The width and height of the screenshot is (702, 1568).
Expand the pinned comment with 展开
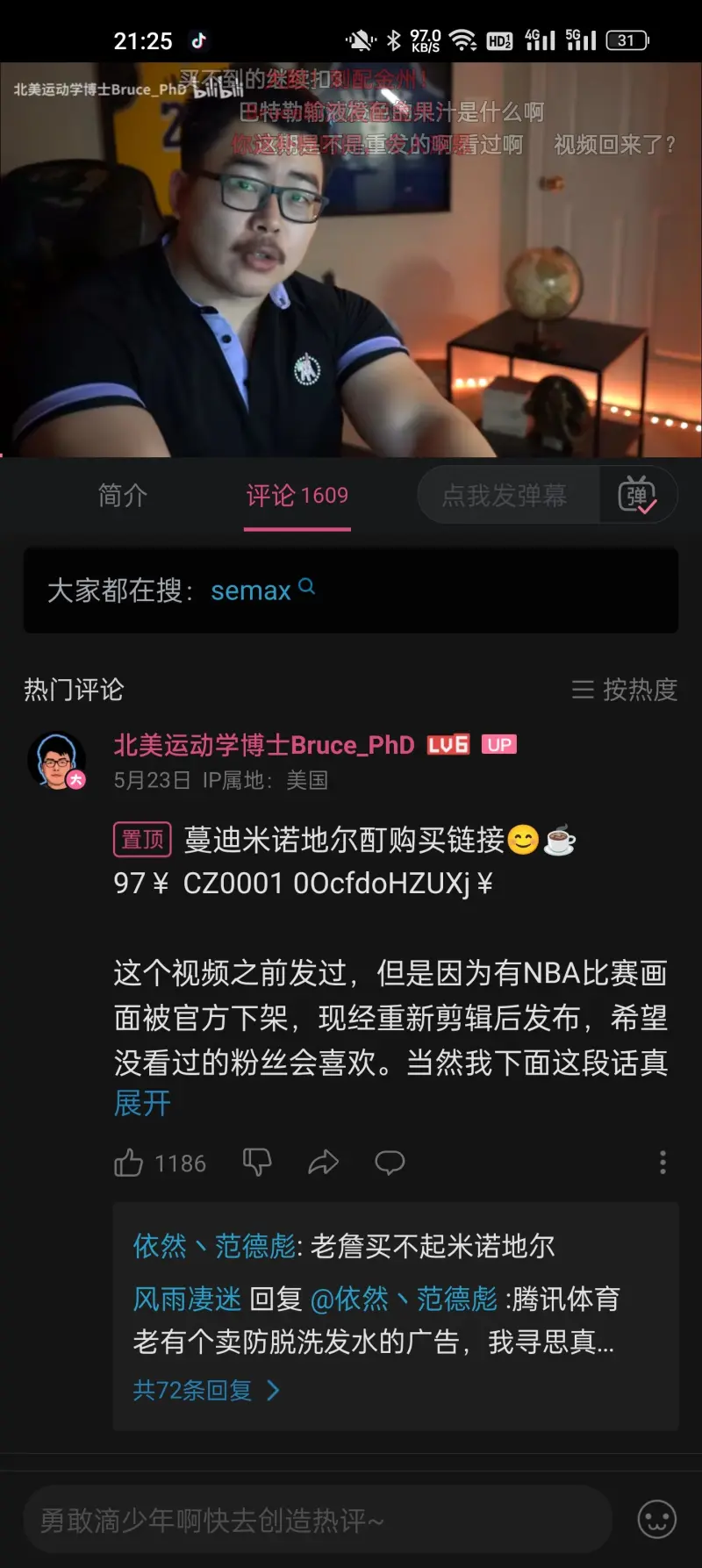tap(142, 1103)
